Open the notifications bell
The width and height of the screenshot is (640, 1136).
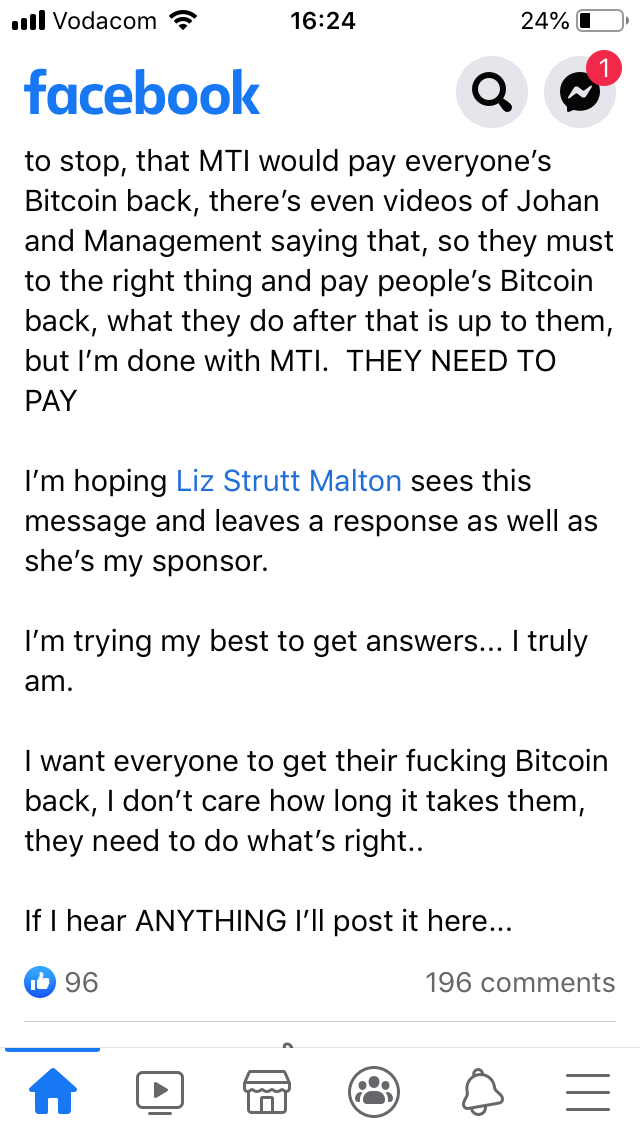click(481, 1090)
